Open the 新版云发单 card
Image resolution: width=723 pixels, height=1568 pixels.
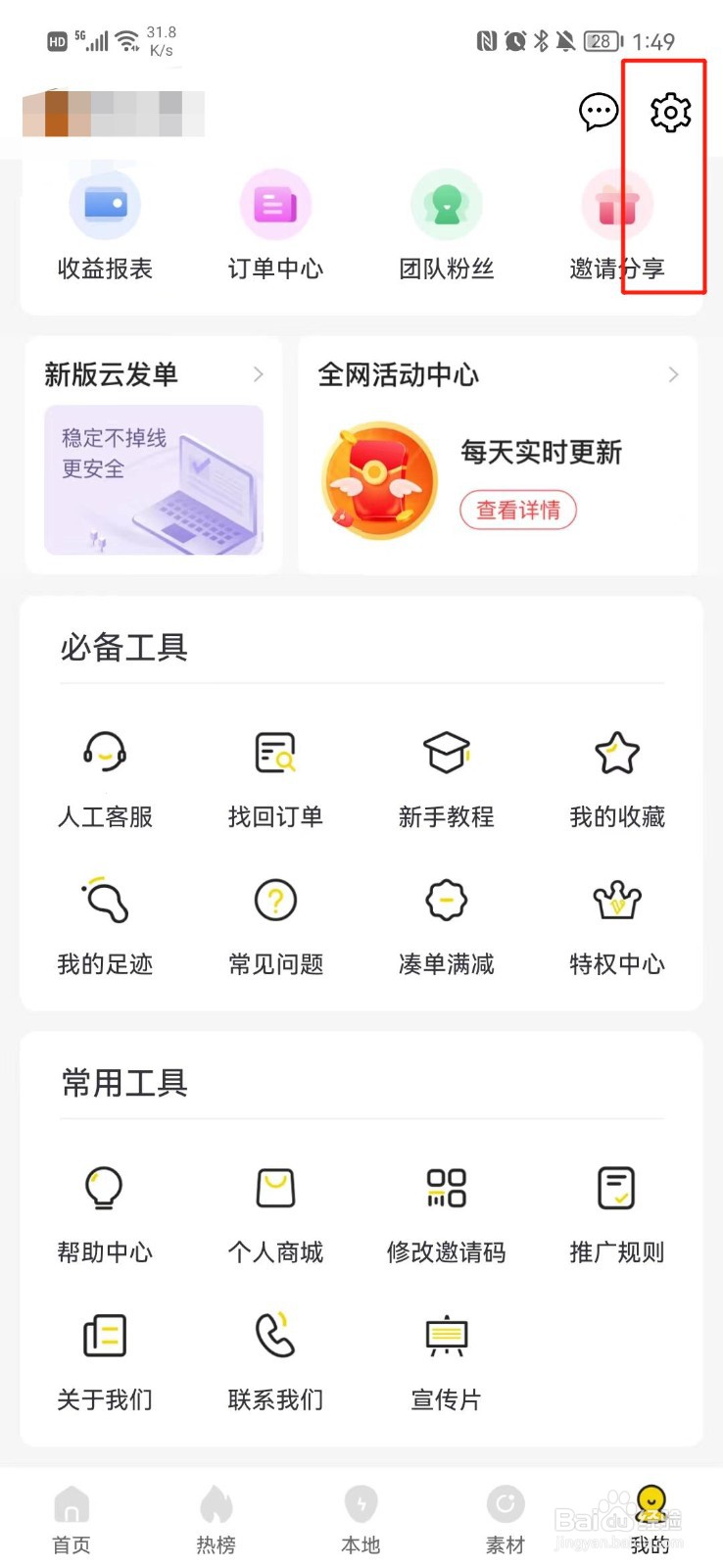tap(154, 456)
